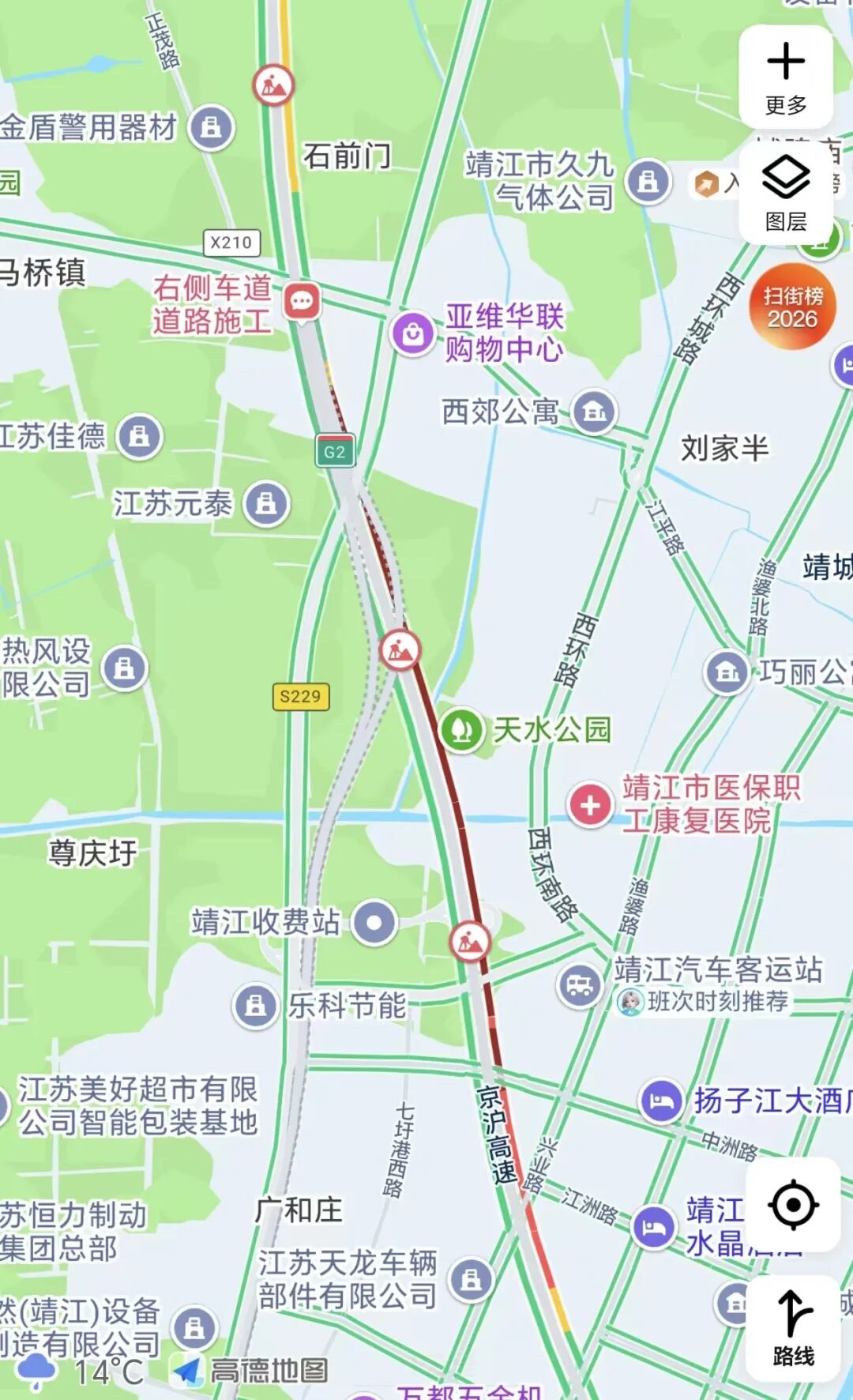The image size is (853, 1400).
Task: Open the 更多 (more) button
Action: click(x=786, y=77)
